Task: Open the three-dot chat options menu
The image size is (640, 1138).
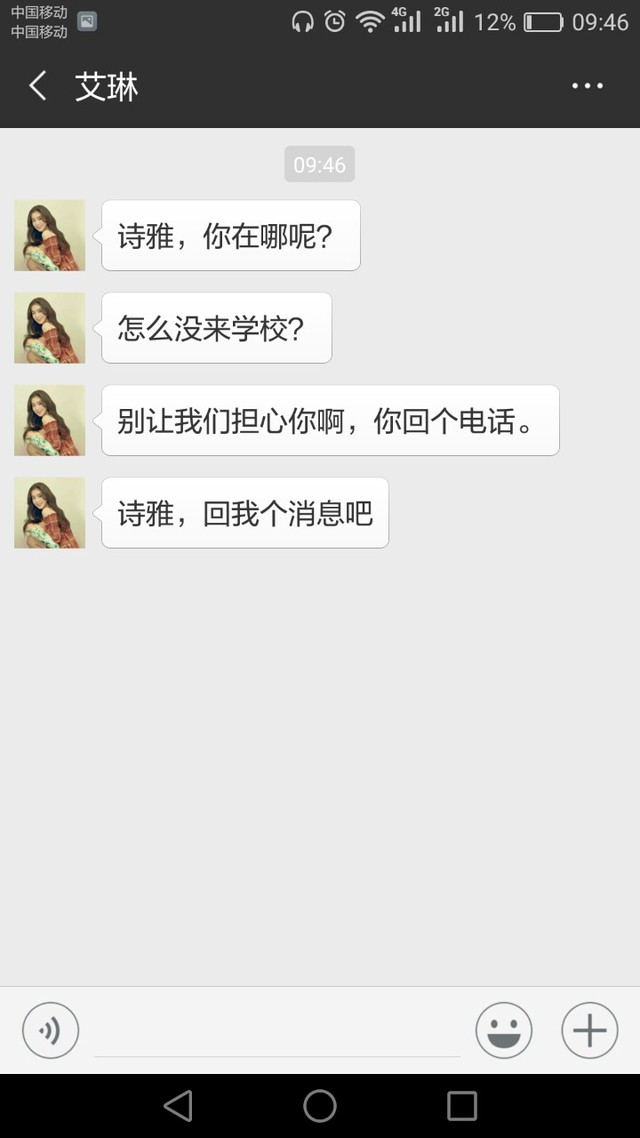Action: [x=587, y=86]
